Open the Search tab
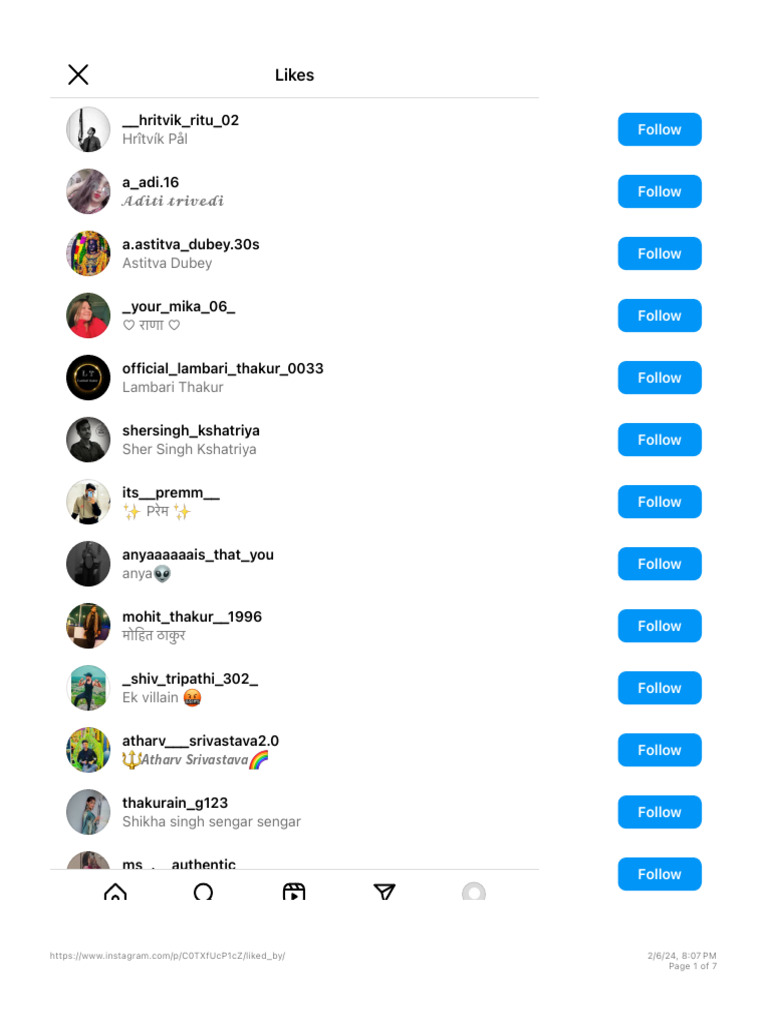The height and width of the screenshot is (1024, 768). [x=203, y=891]
